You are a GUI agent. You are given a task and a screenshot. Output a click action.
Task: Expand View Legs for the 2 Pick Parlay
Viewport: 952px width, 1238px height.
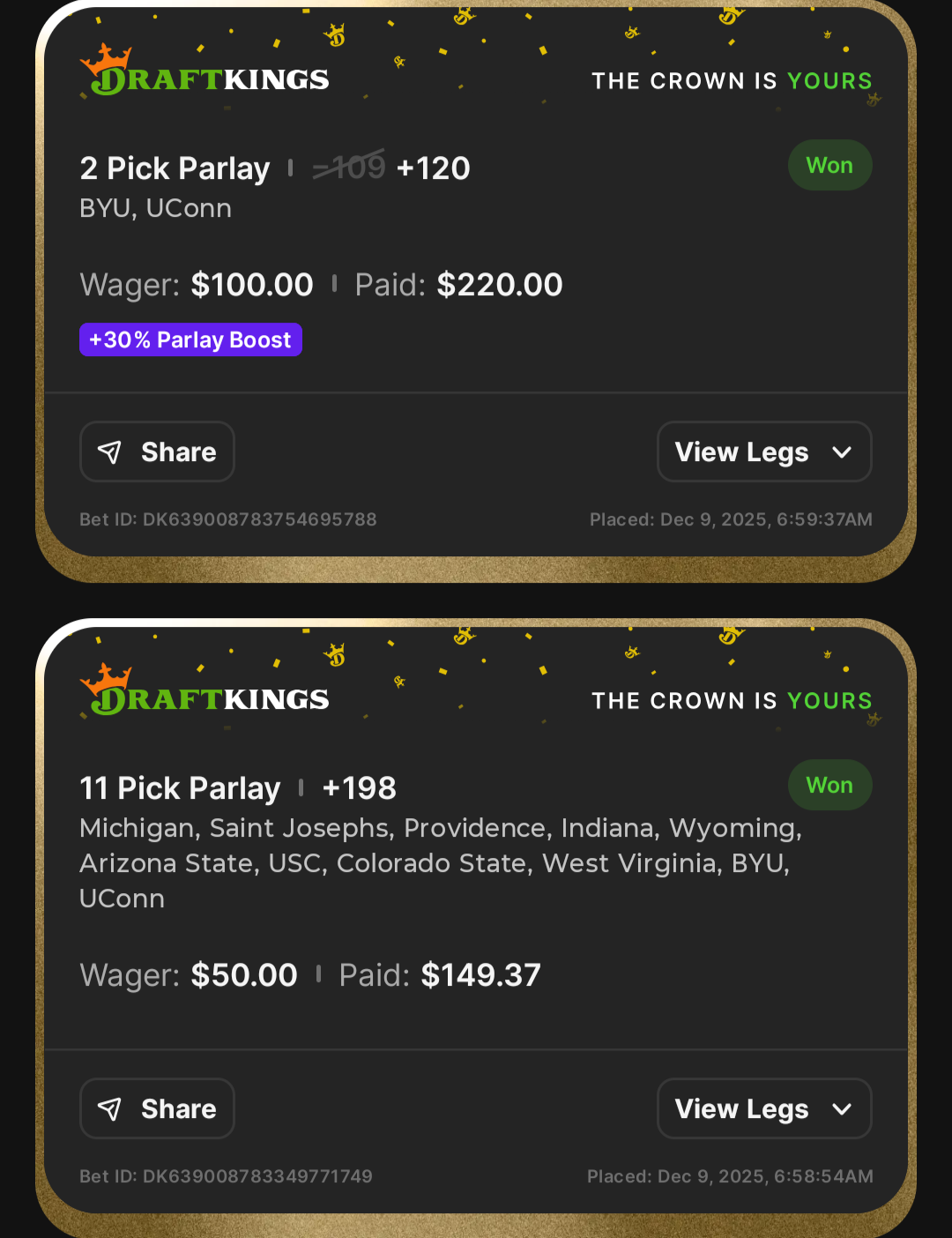point(763,451)
